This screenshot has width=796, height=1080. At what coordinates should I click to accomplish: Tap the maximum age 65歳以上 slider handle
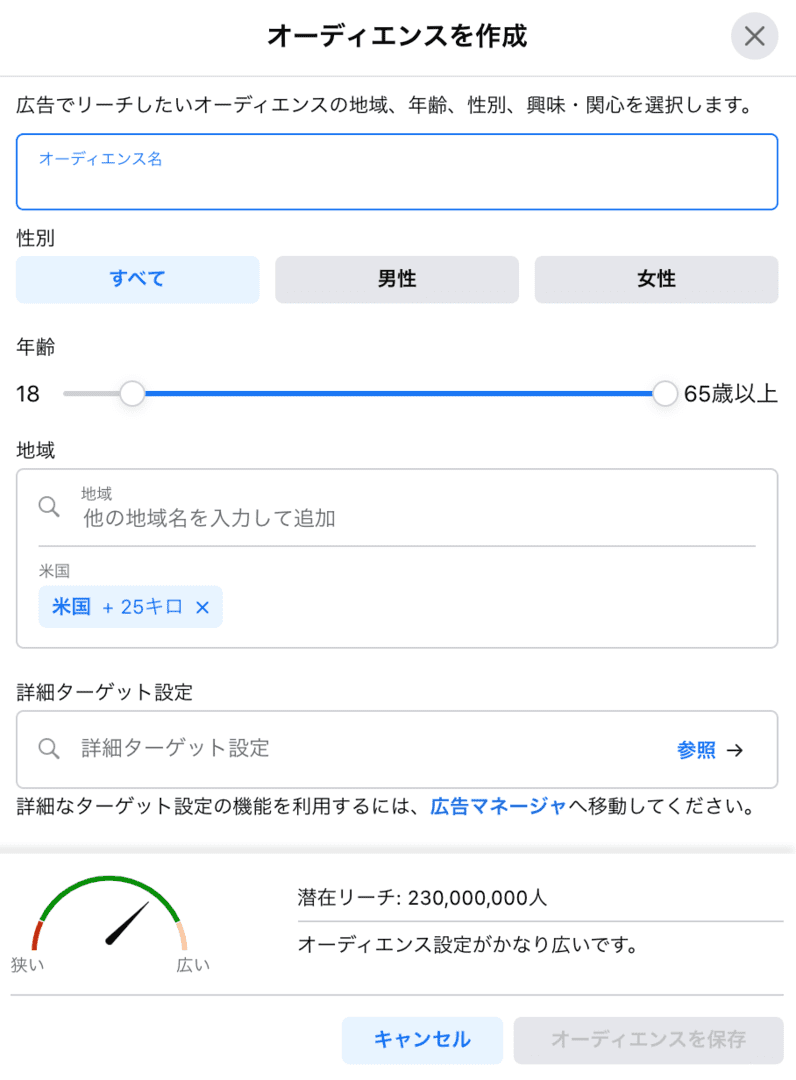tap(665, 394)
